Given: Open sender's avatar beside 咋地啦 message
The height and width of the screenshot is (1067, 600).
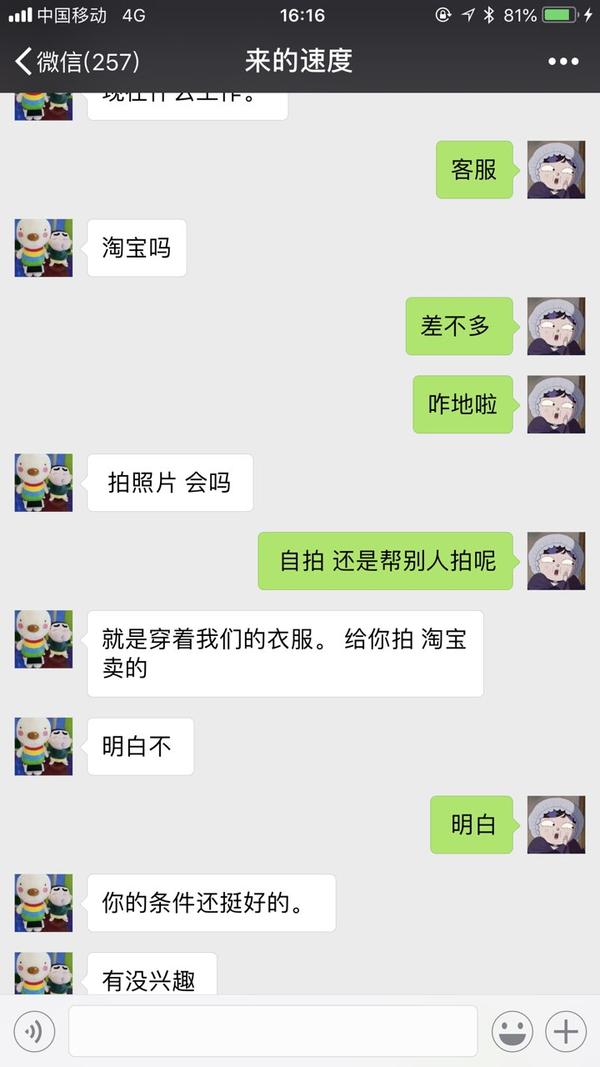Looking at the screenshot, I should [x=556, y=404].
